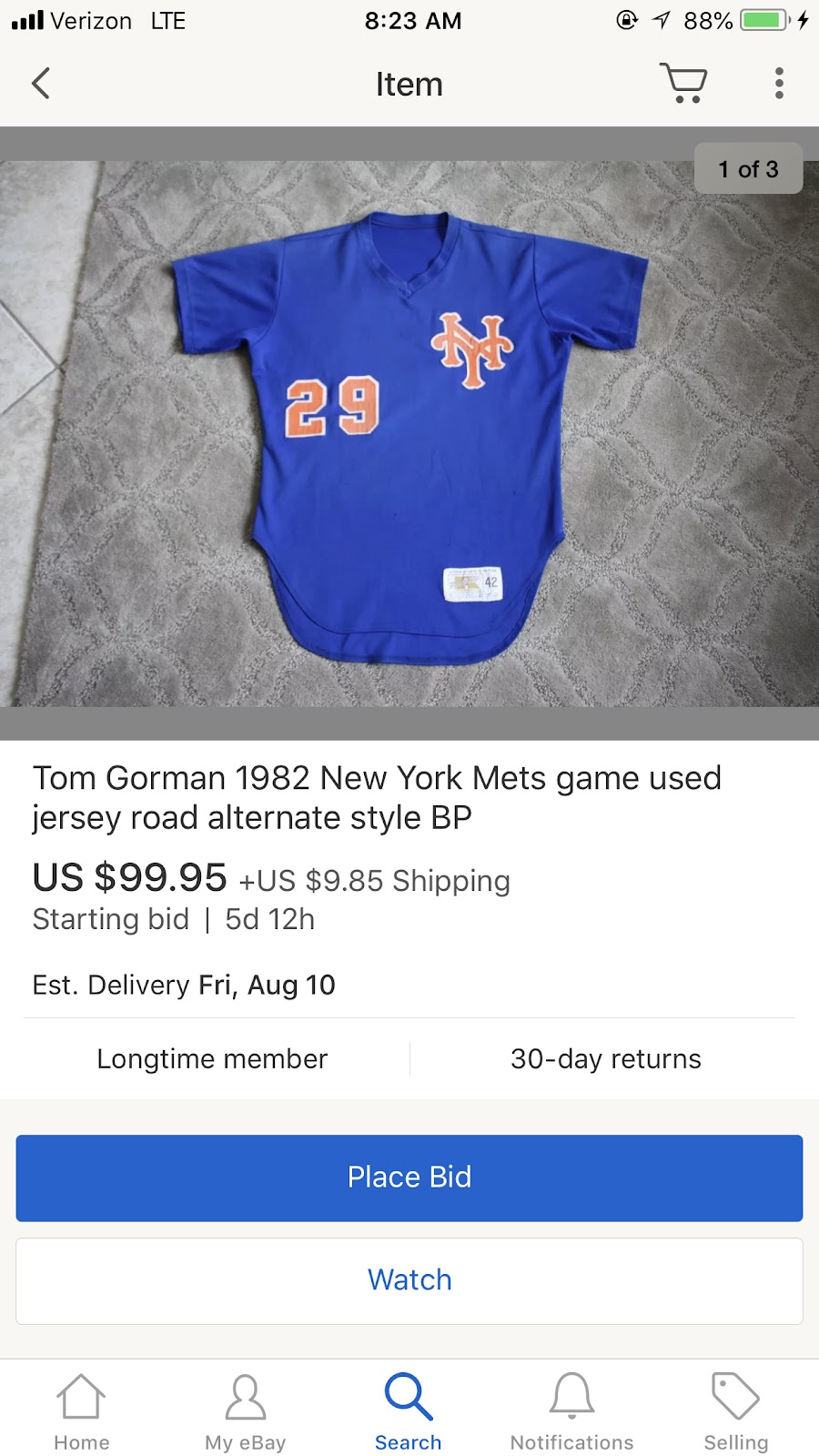Open the shopping cart
This screenshot has height=1456, width=819.
683,84
